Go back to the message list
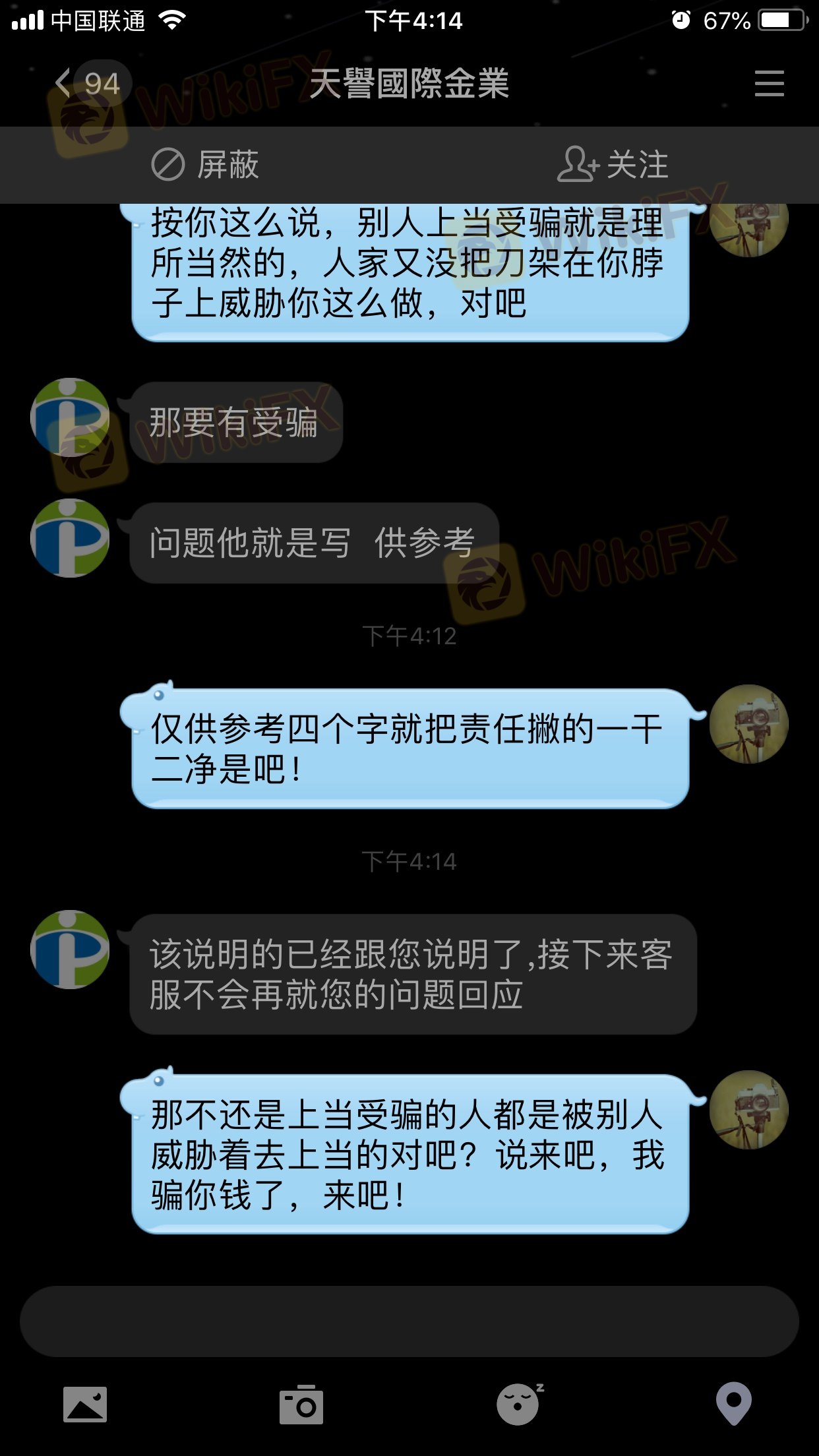 tap(86, 84)
